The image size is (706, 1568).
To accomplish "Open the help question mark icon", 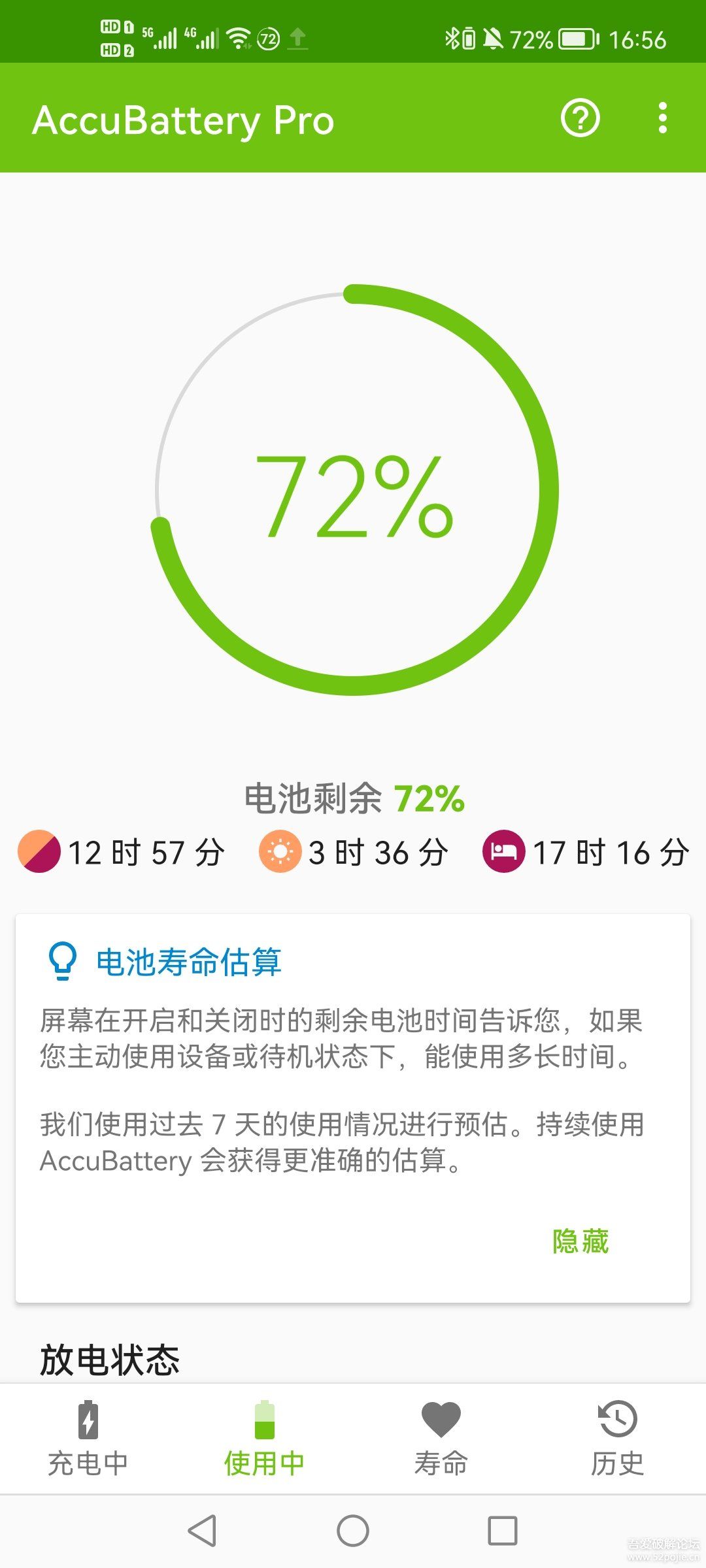I will pos(580,118).
